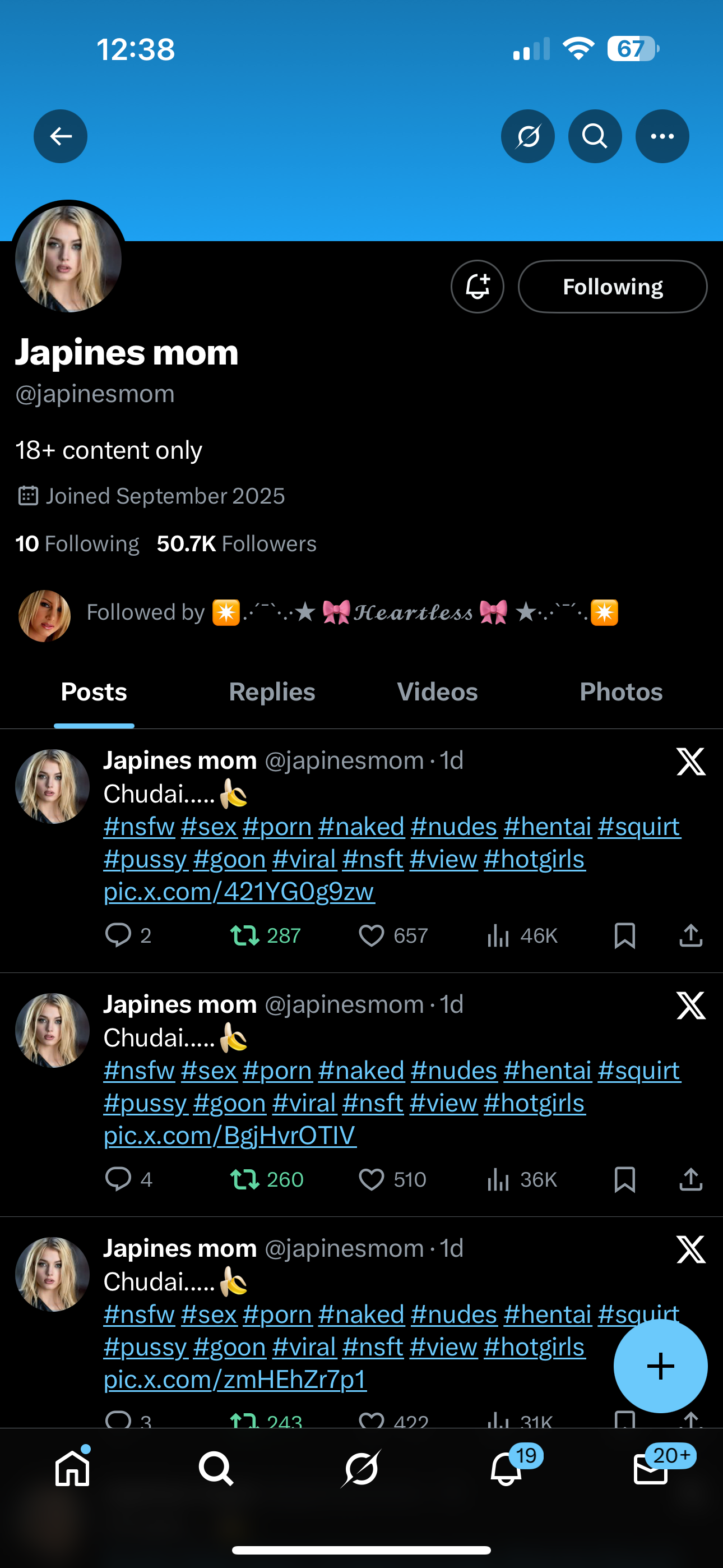
Task: Go to the Home tab
Action: click(72, 1468)
